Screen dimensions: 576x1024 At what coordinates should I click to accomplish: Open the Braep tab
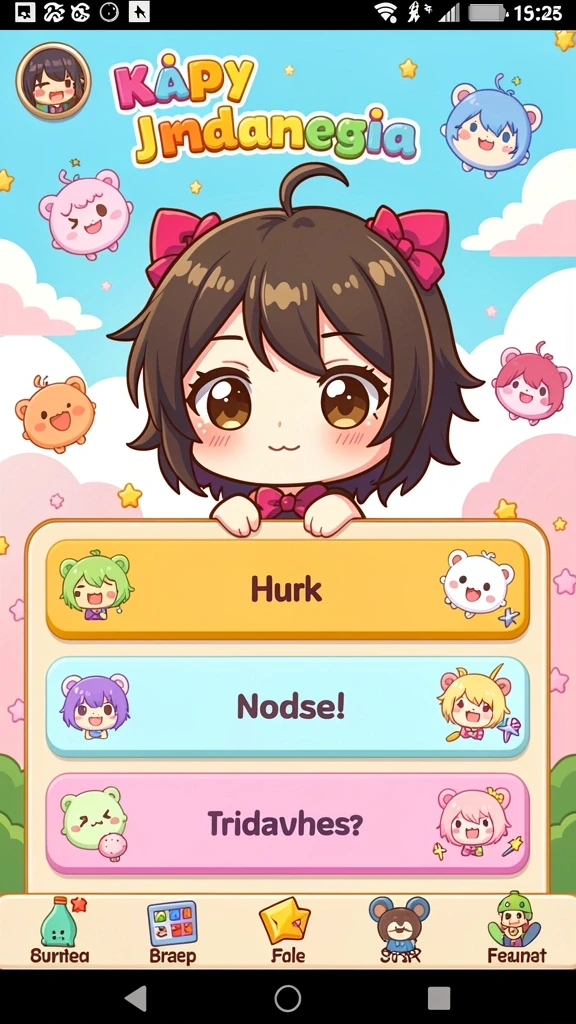pos(172,931)
